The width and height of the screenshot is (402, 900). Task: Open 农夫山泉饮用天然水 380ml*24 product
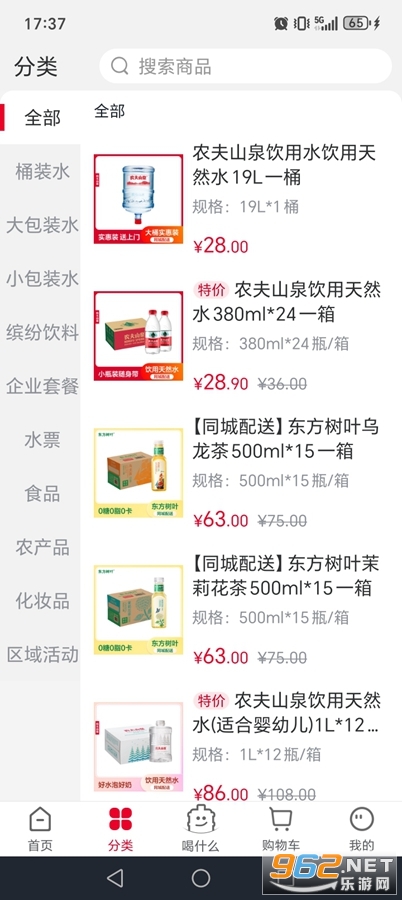pos(241,336)
